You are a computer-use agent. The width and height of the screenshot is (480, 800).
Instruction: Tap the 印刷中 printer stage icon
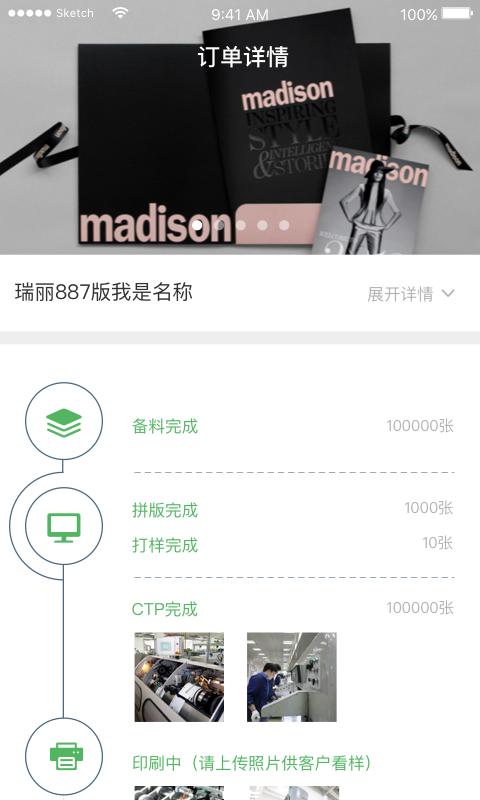pos(64,756)
